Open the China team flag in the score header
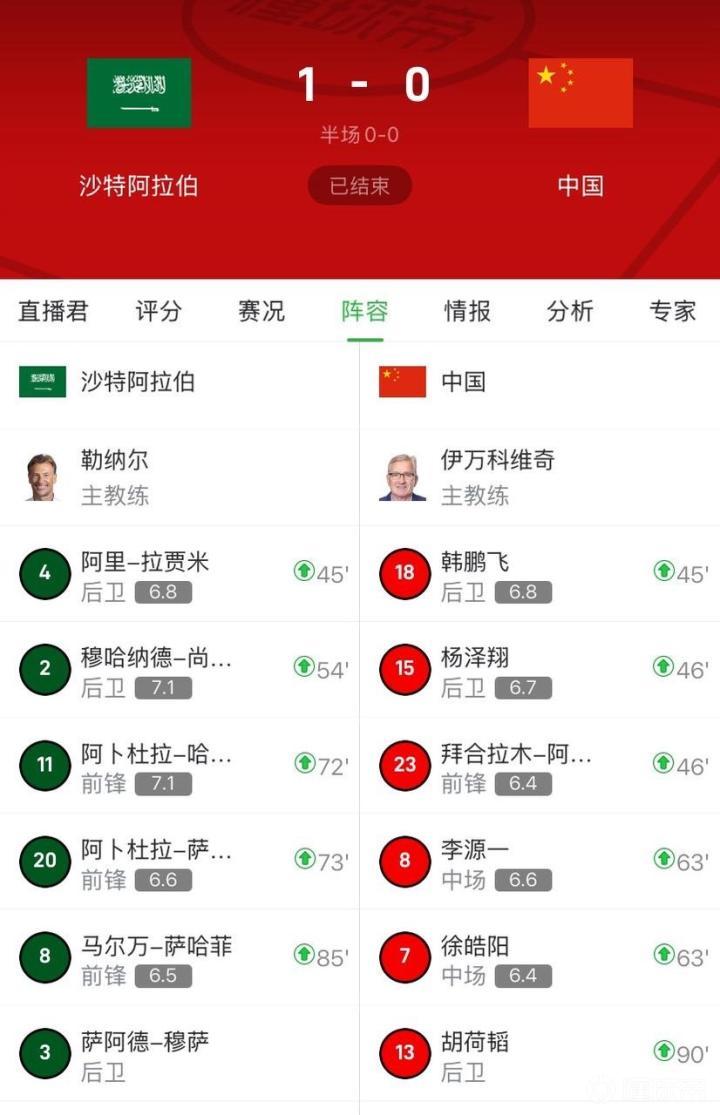 580,93
